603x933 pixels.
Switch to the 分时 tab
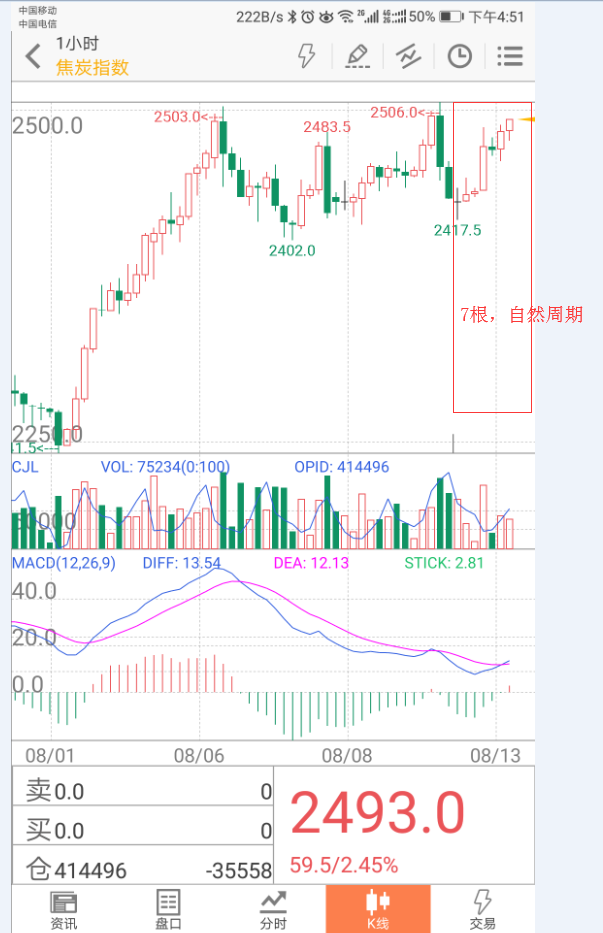pos(273,908)
